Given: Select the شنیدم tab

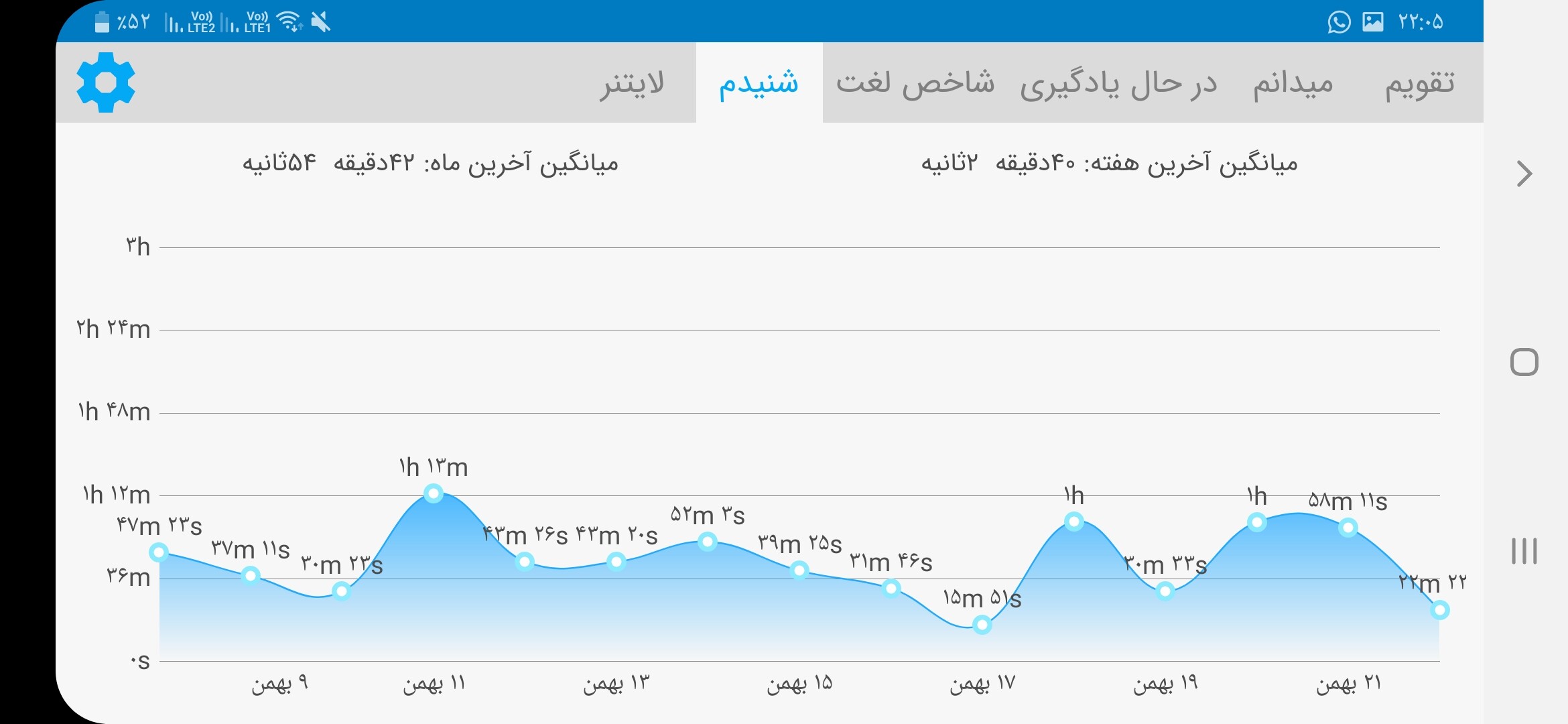Looking at the screenshot, I should pos(759,83).
